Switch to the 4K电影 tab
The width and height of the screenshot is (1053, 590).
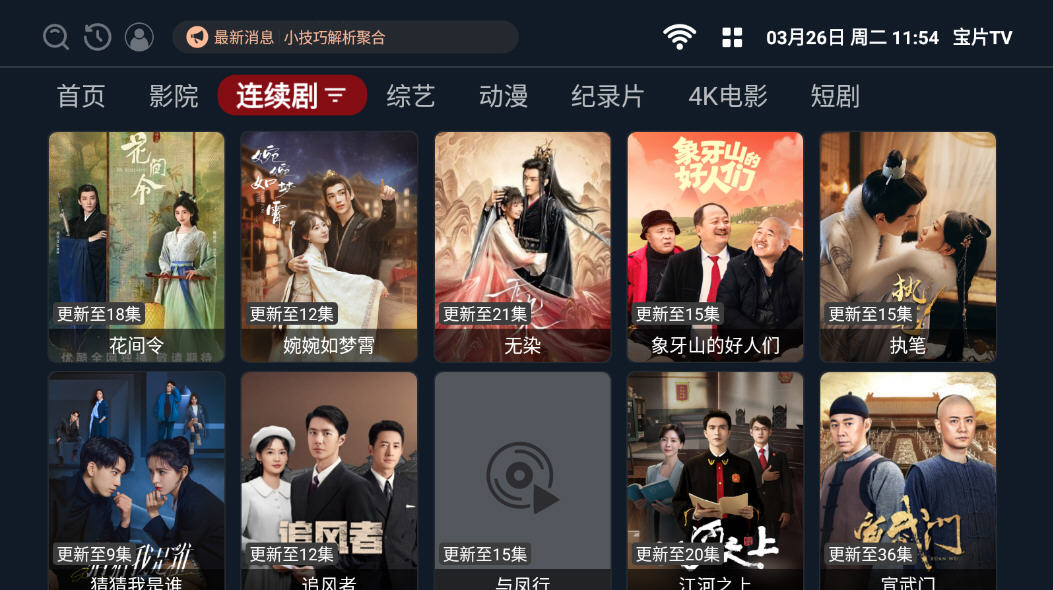(728, 96)
